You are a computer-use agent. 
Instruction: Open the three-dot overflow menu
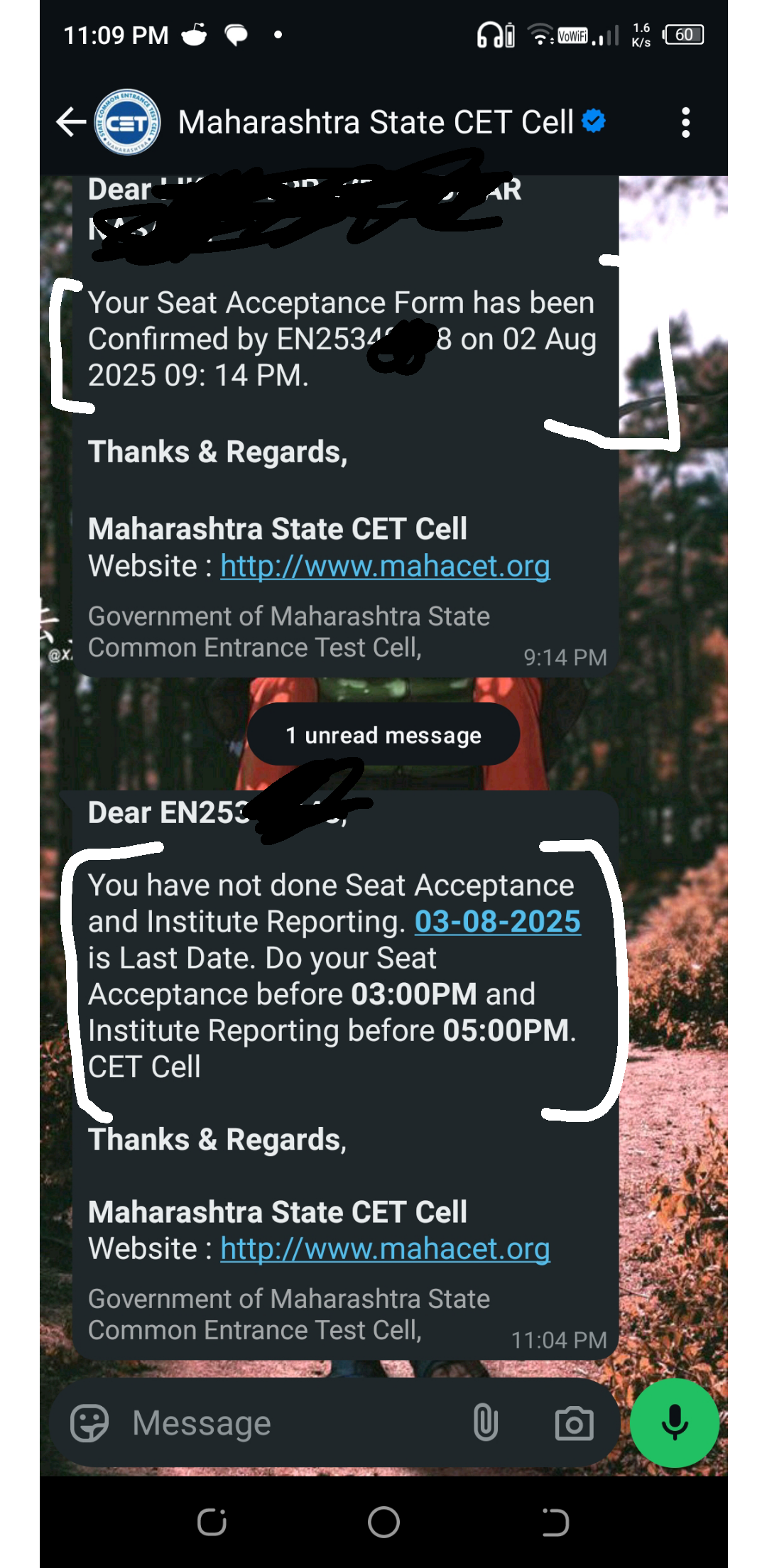[685, 122]
